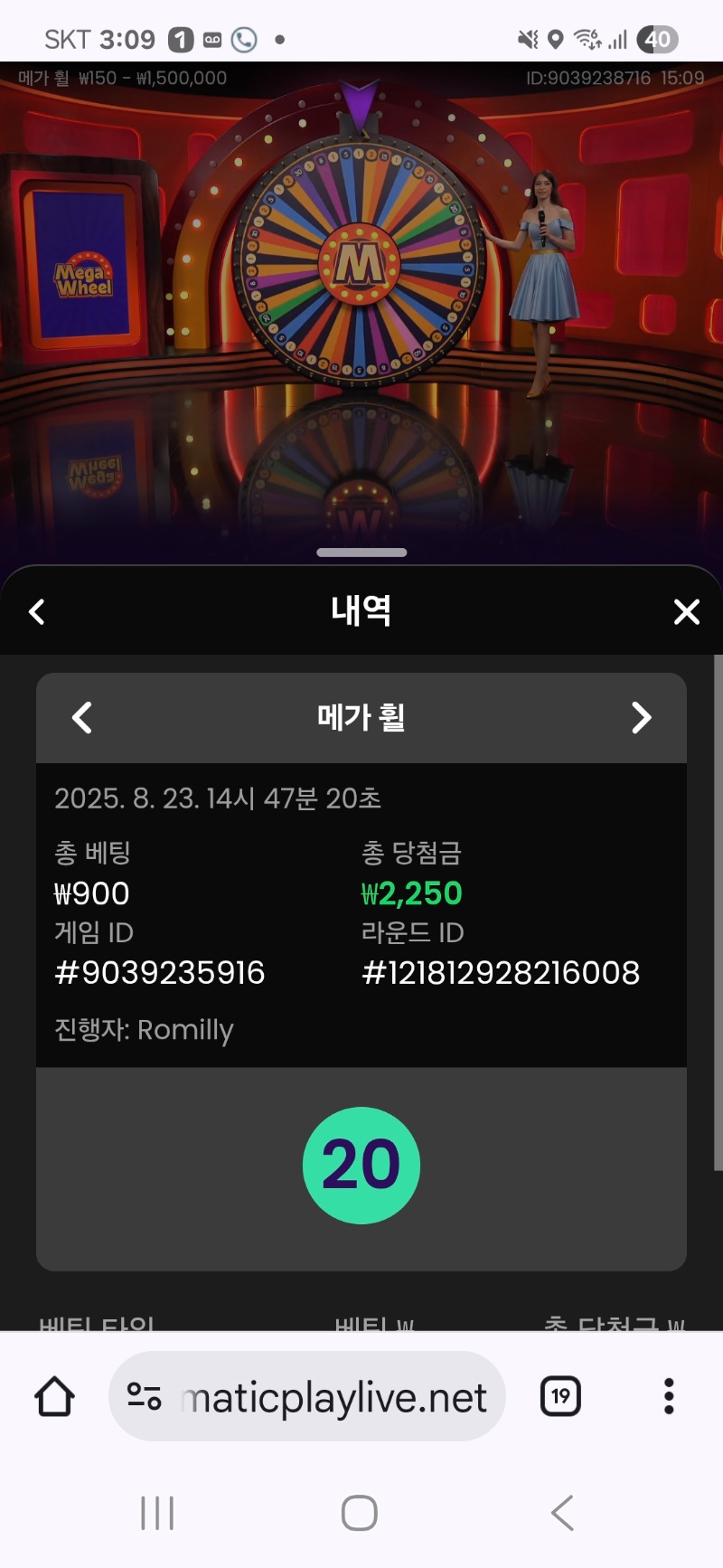Open the browser's three-dot overflow menu
The width and height of the screenshot is (723, 1568).
click(x=669, y=1396)
